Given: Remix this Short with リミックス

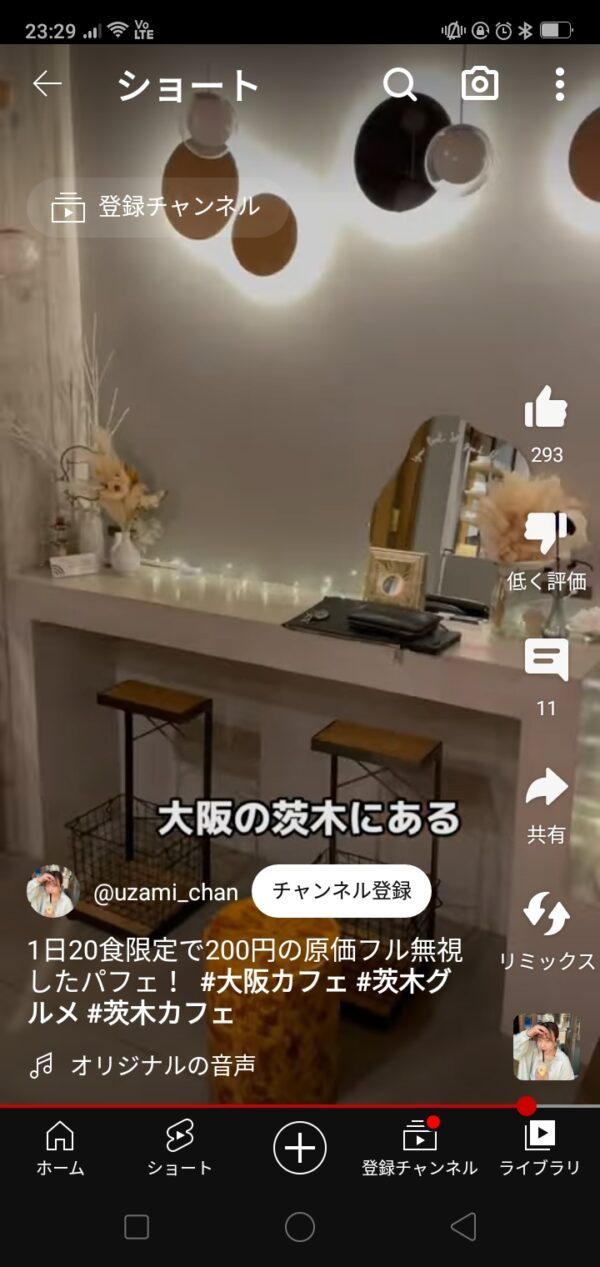Looking at the screenshot, I should click(x=546, y=931).
